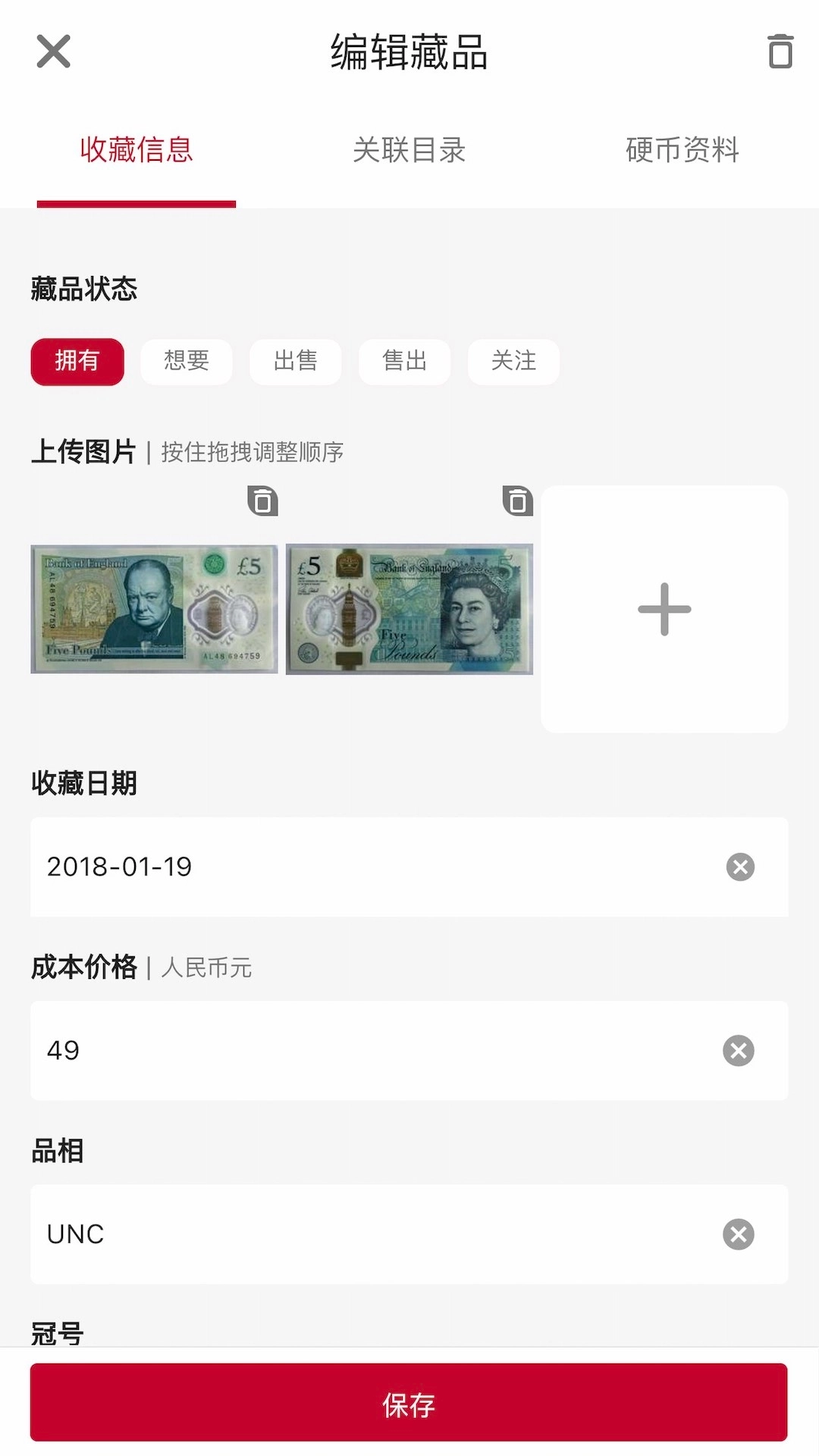The height and width of the screenshot is (1456, 819).
Task: Tap the 保存 save button
Action: [409, 1404]
